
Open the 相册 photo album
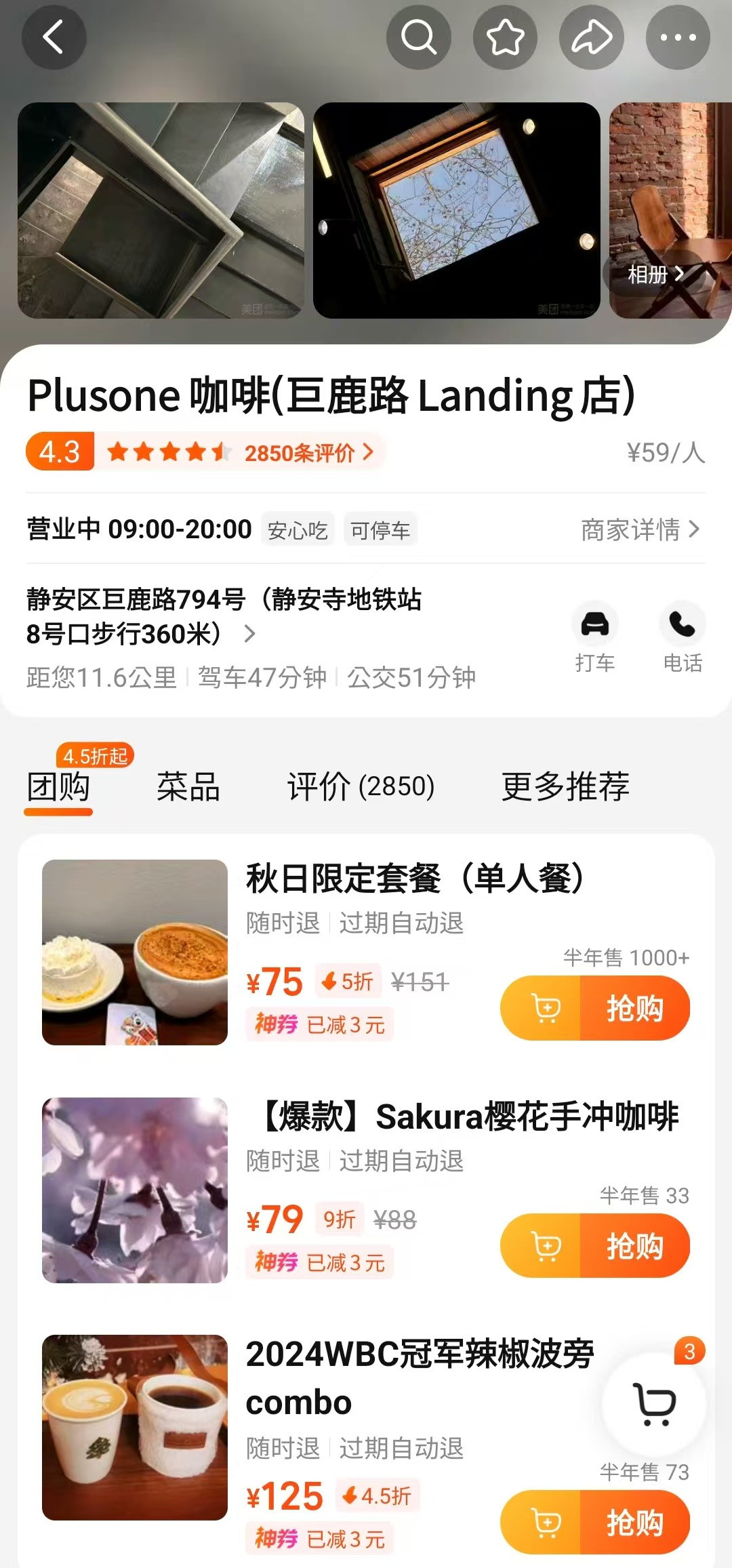coord(655,275)
